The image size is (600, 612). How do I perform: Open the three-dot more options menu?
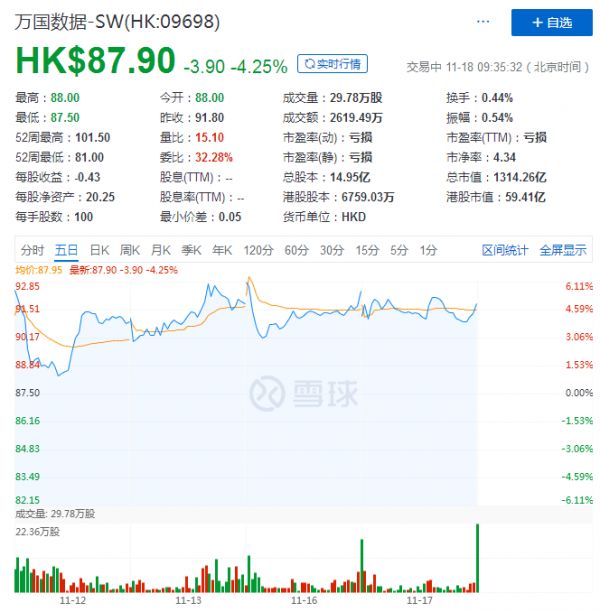[x=484, y=21]
